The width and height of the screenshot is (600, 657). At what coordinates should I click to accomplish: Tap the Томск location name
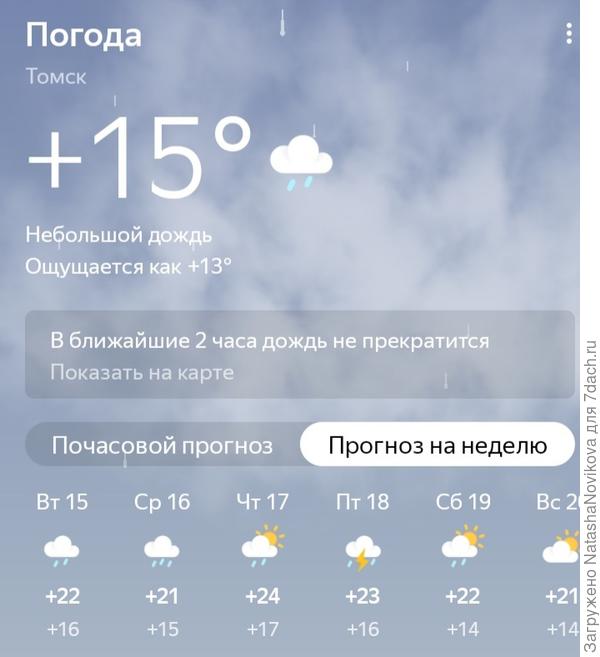(56, 77)
